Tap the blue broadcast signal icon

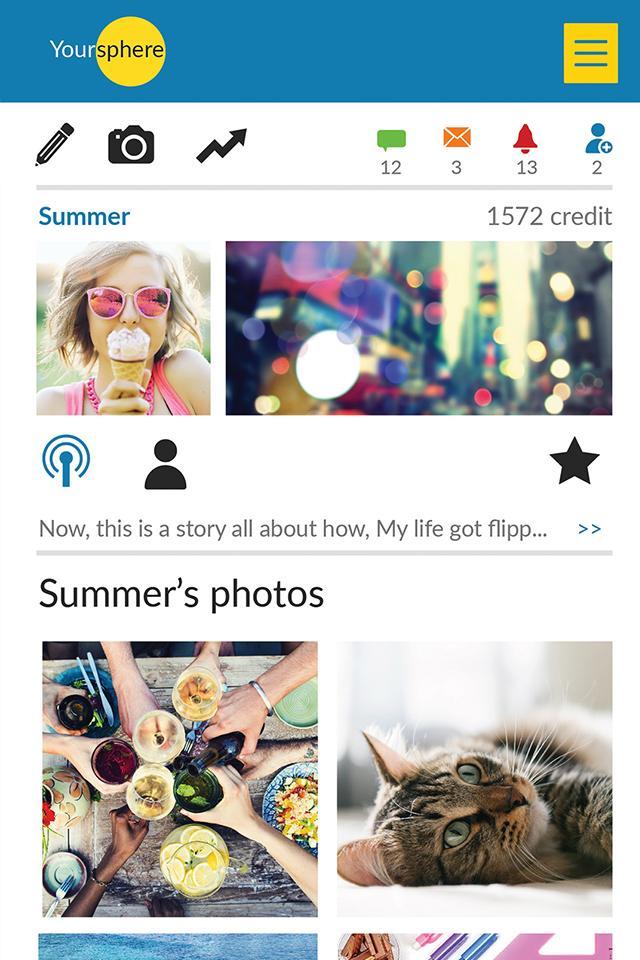point(66,462)
